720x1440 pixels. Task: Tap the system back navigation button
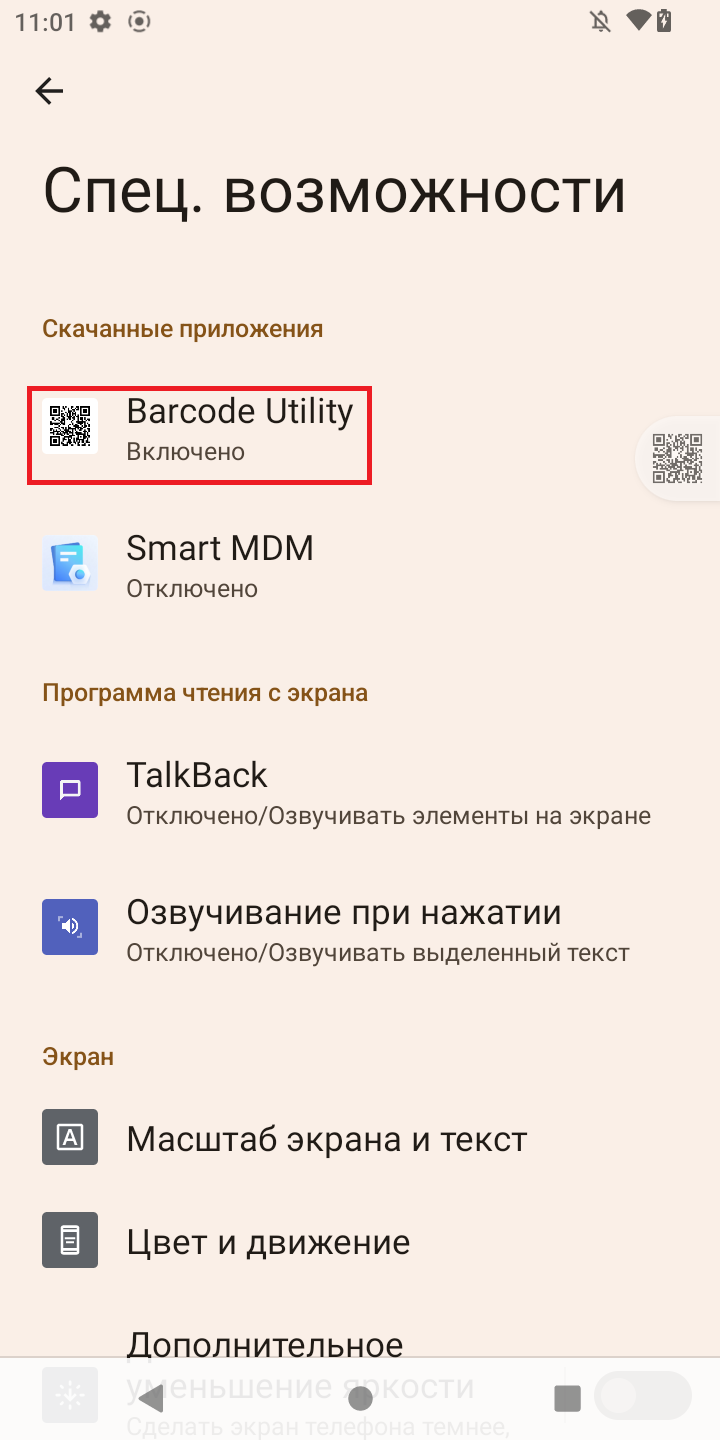pos(151,1397)
